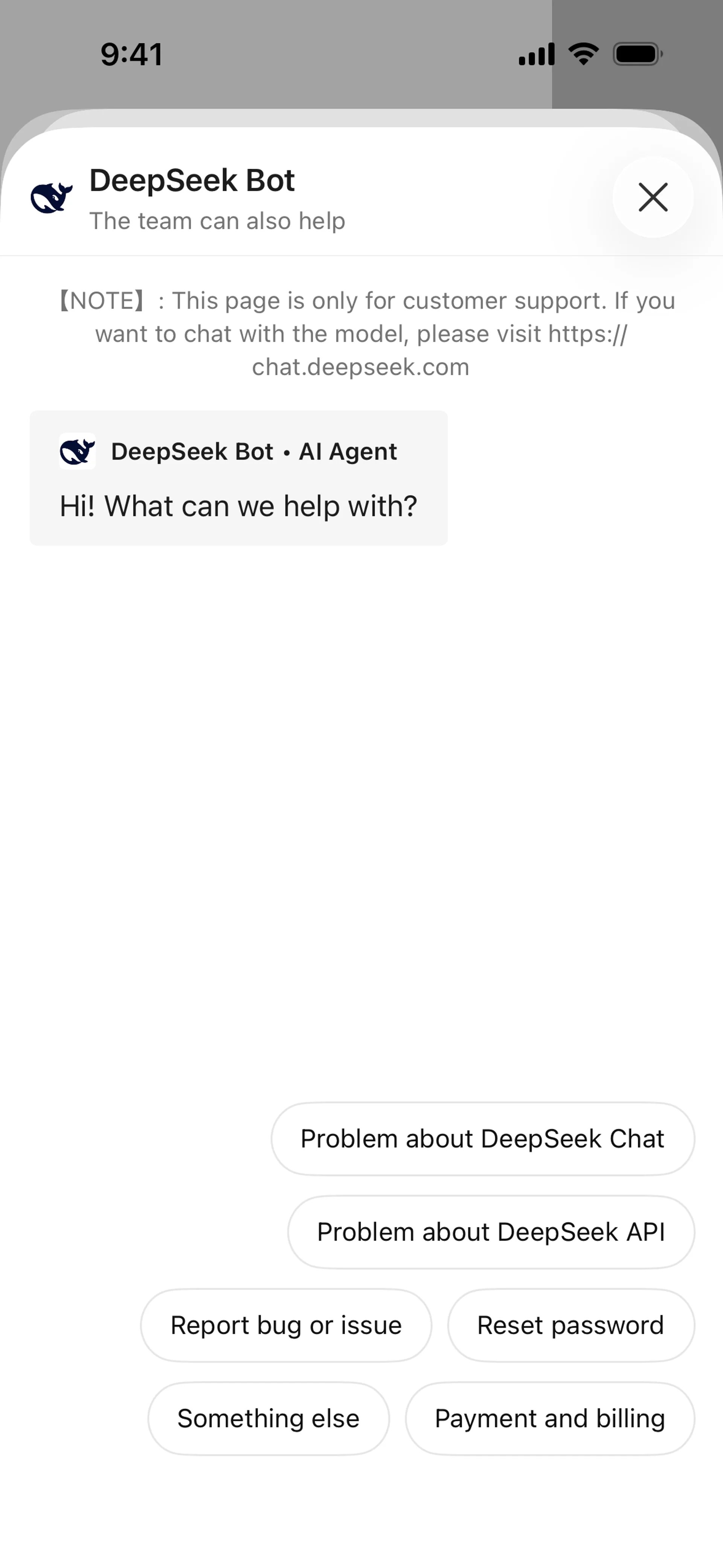The height and width of the screenshot is (1568, 723).
Task: Pick the Reset password option
Action: tap(571, 1325)
